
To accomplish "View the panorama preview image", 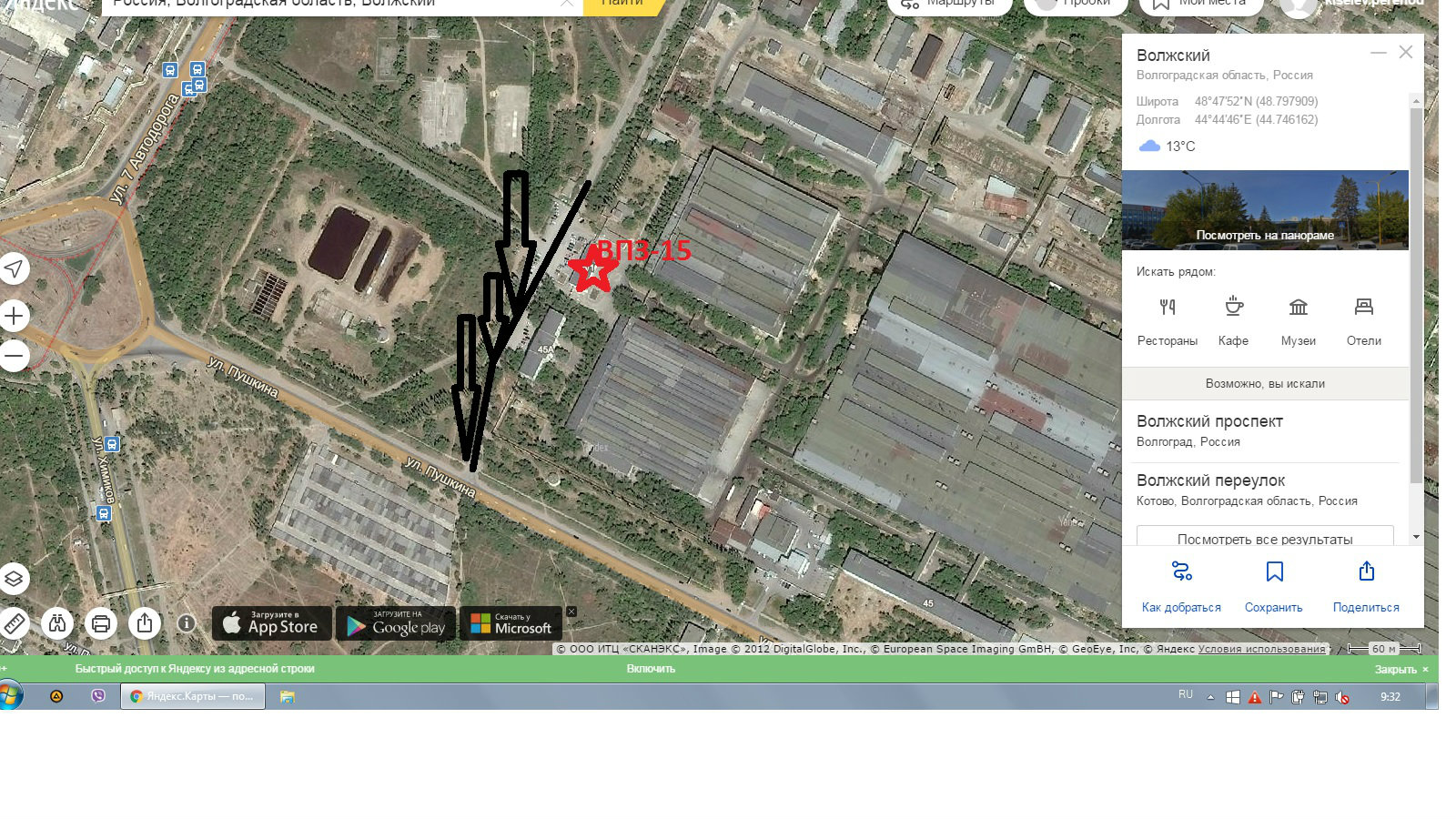I will coord(1265,210).
